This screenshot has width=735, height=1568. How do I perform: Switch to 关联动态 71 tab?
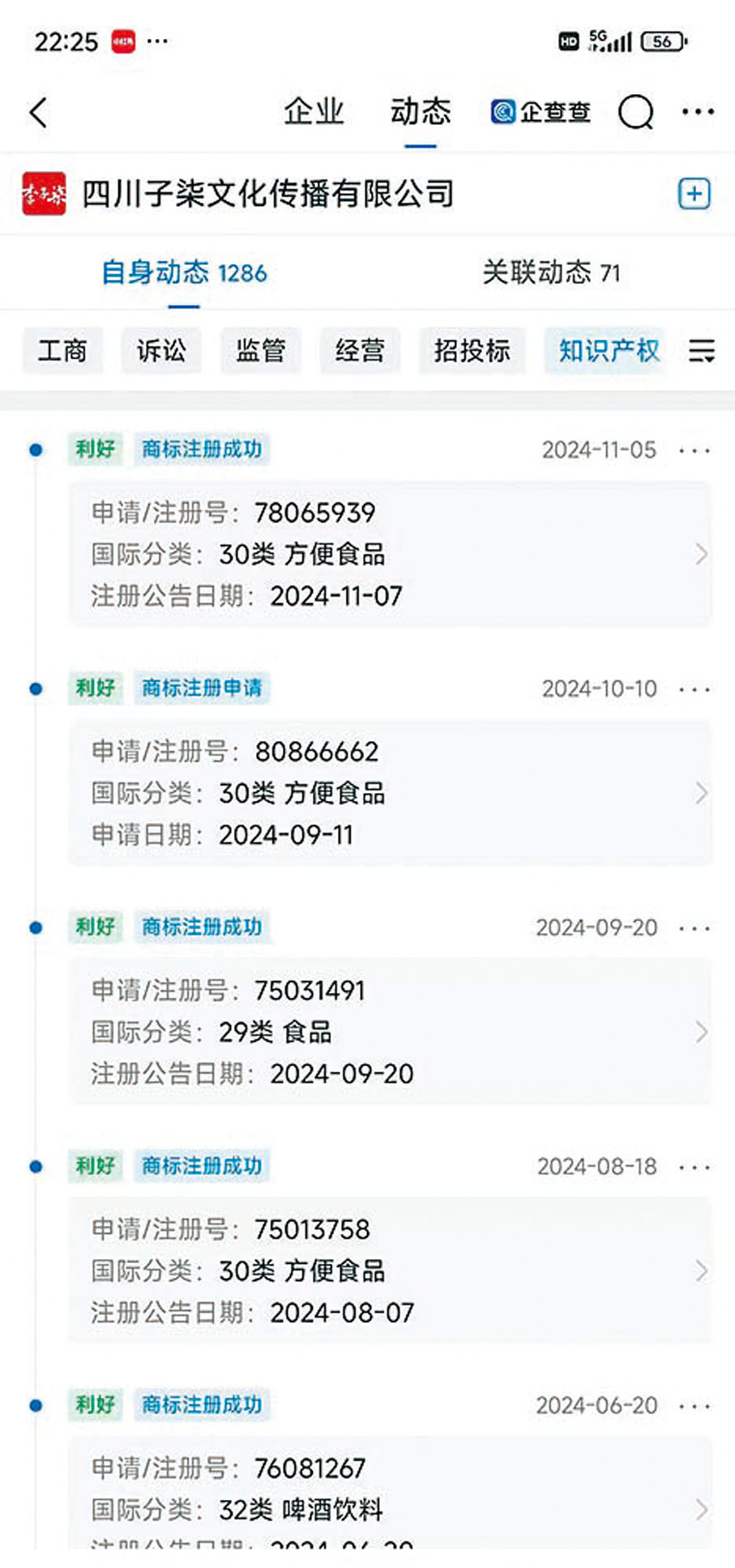[x=550, y=272]
